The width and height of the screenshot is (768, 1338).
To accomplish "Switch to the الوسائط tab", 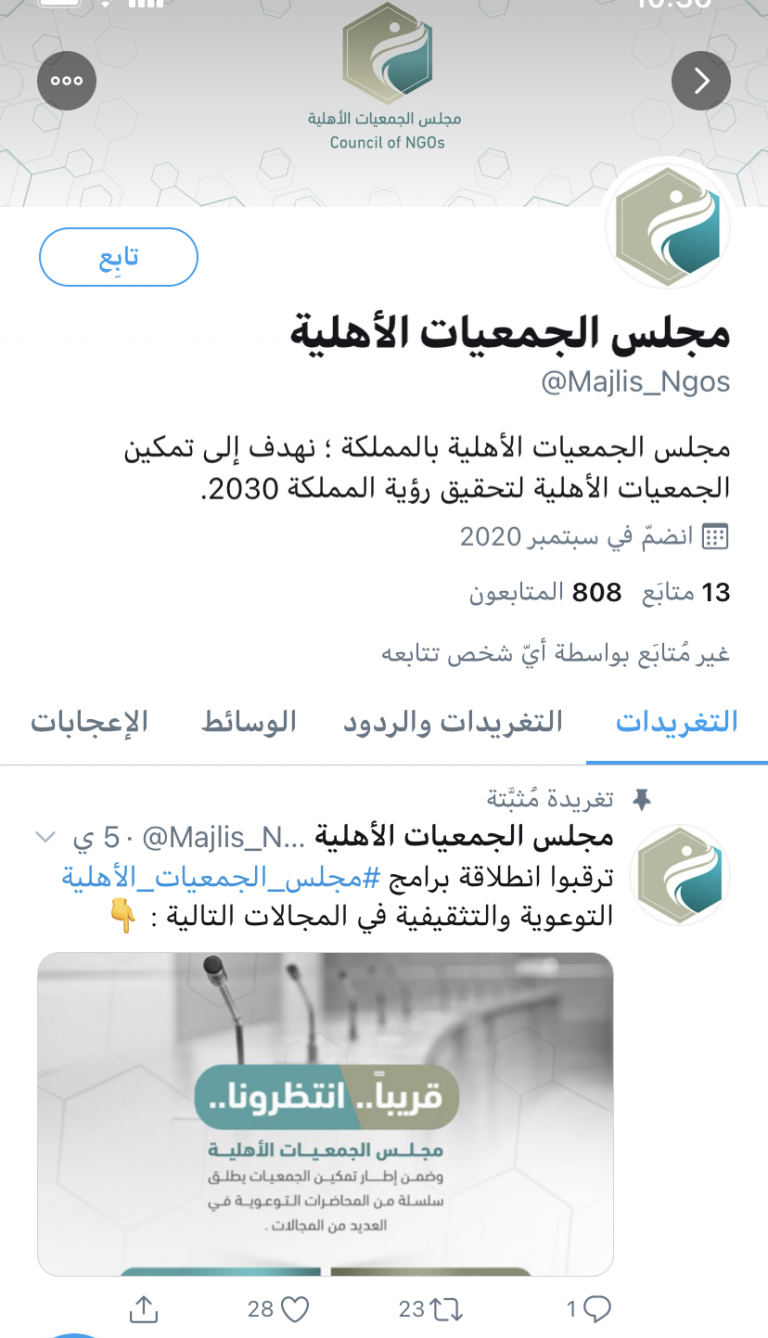I will 249,722.
